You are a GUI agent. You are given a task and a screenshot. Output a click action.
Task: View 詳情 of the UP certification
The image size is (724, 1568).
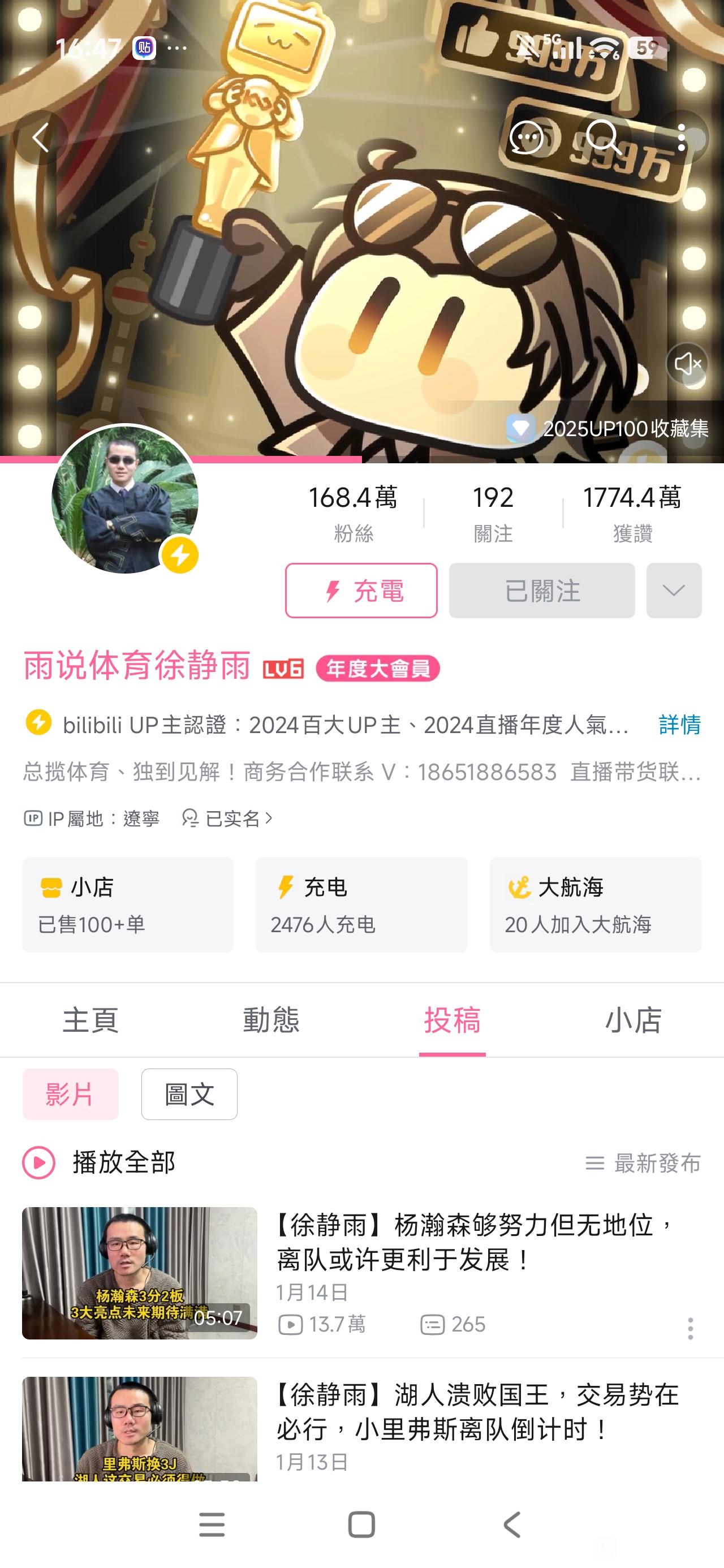tap(679, 725)
